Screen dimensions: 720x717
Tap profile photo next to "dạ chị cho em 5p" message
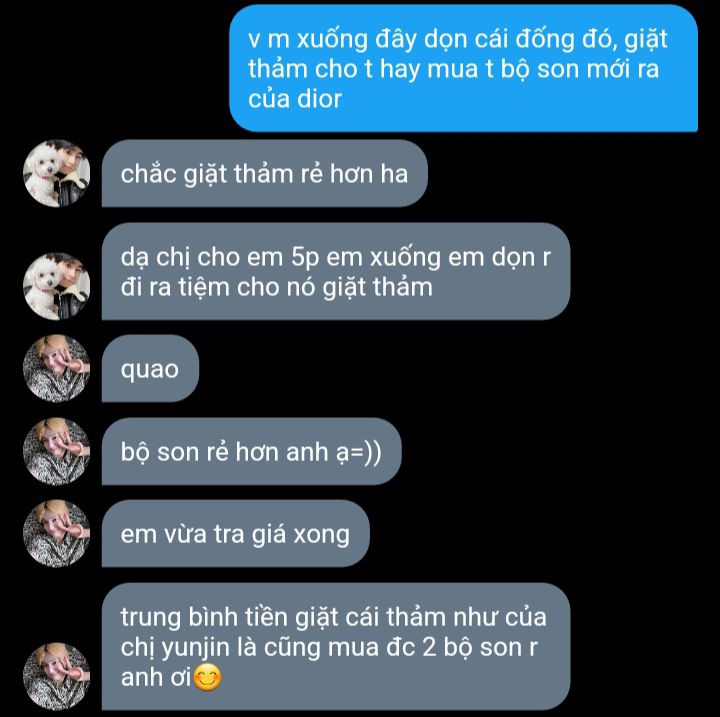coord(57,285)
